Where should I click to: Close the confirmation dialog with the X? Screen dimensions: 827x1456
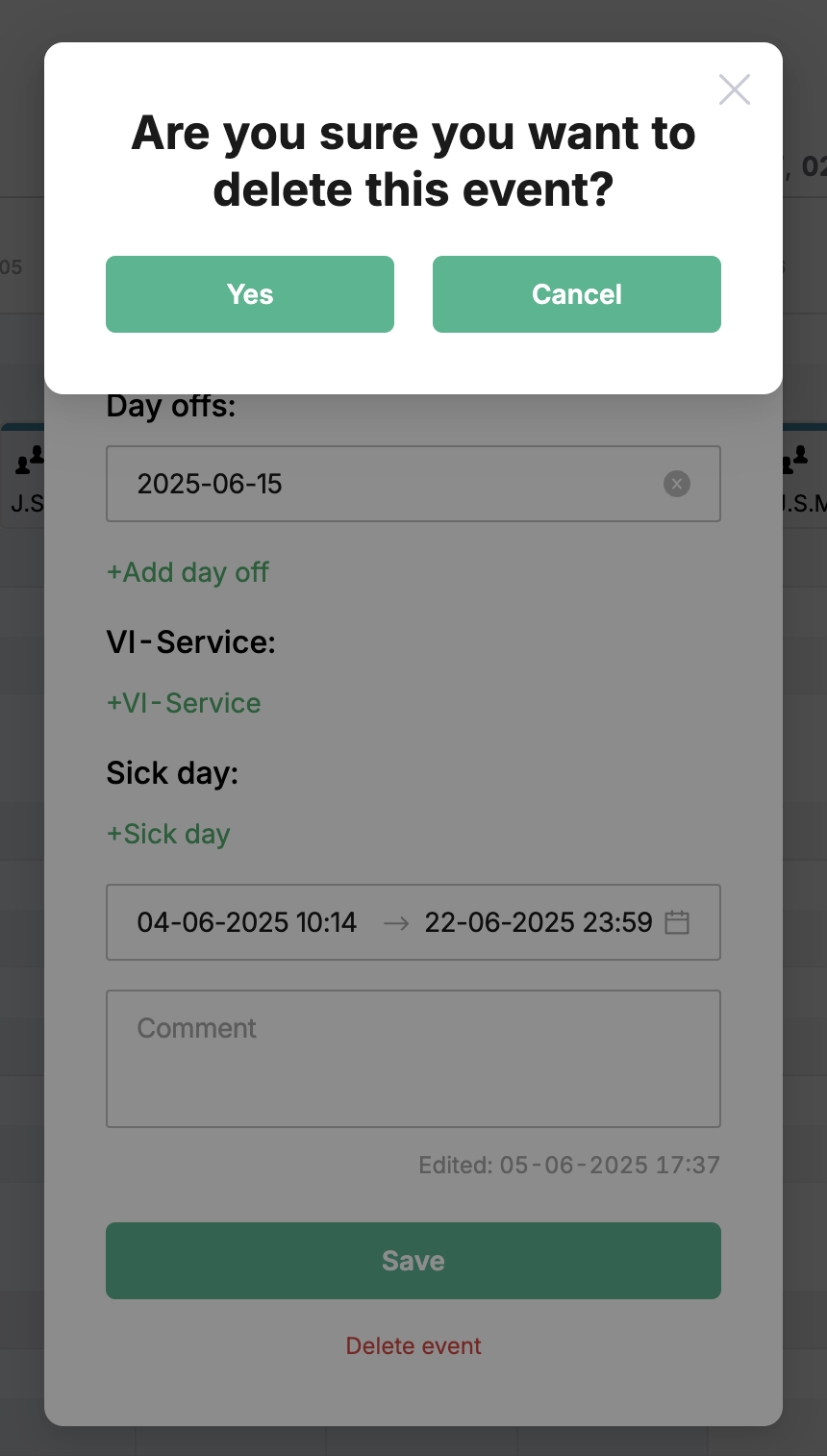pyautogui.click(x=735, y=89)
